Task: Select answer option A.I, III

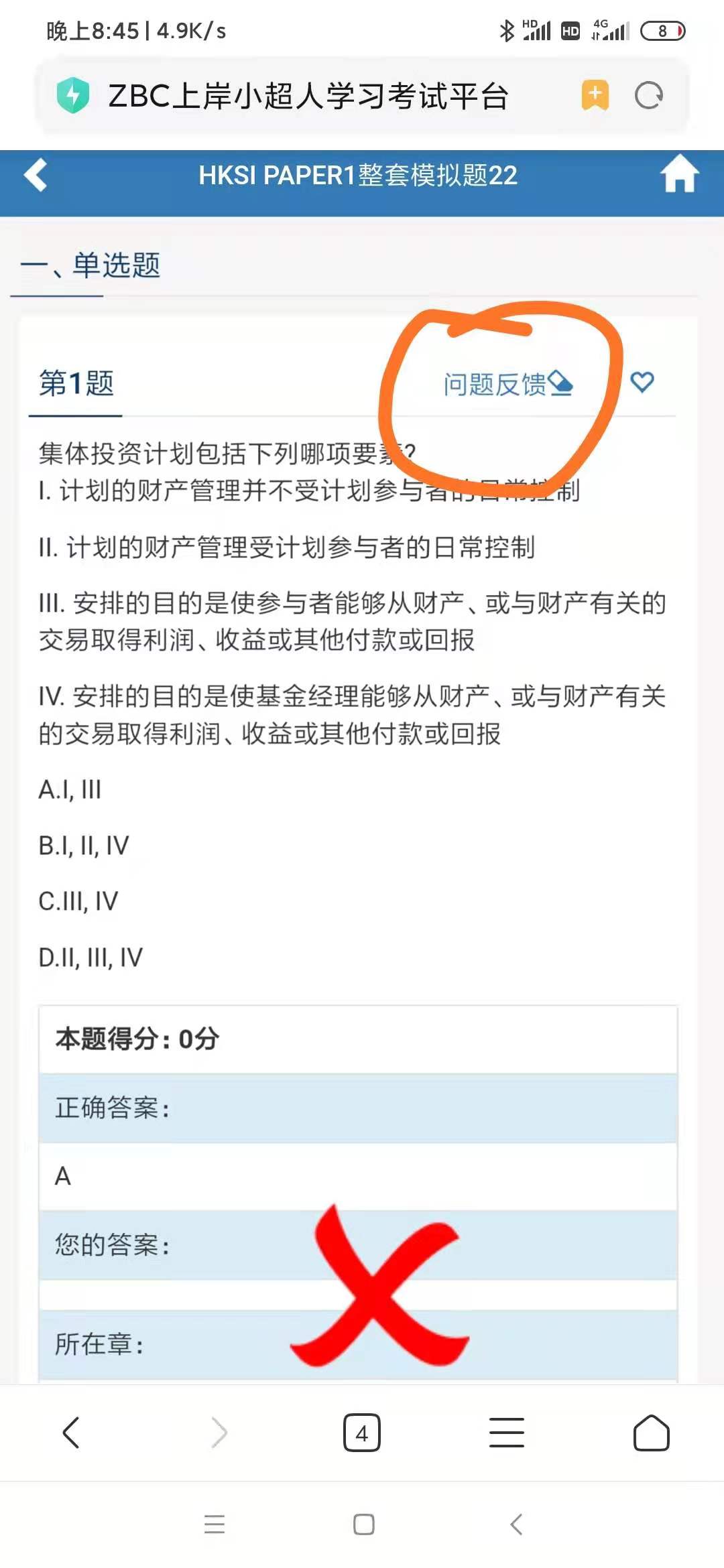Action: tap(70, 790)
